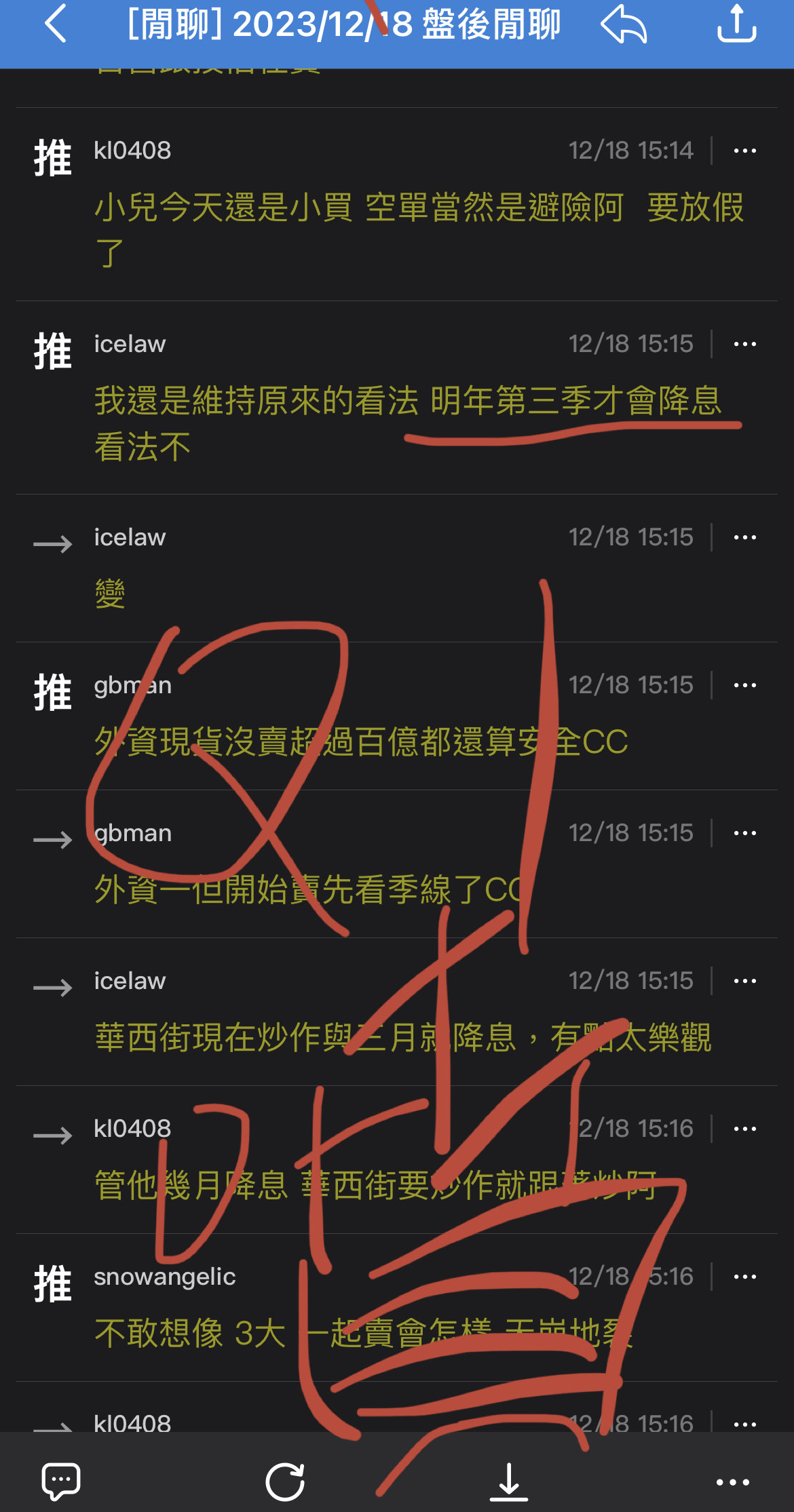Refresh the comment thread
Viewport: 794px width, 1512px height.
pos(285,1481)
